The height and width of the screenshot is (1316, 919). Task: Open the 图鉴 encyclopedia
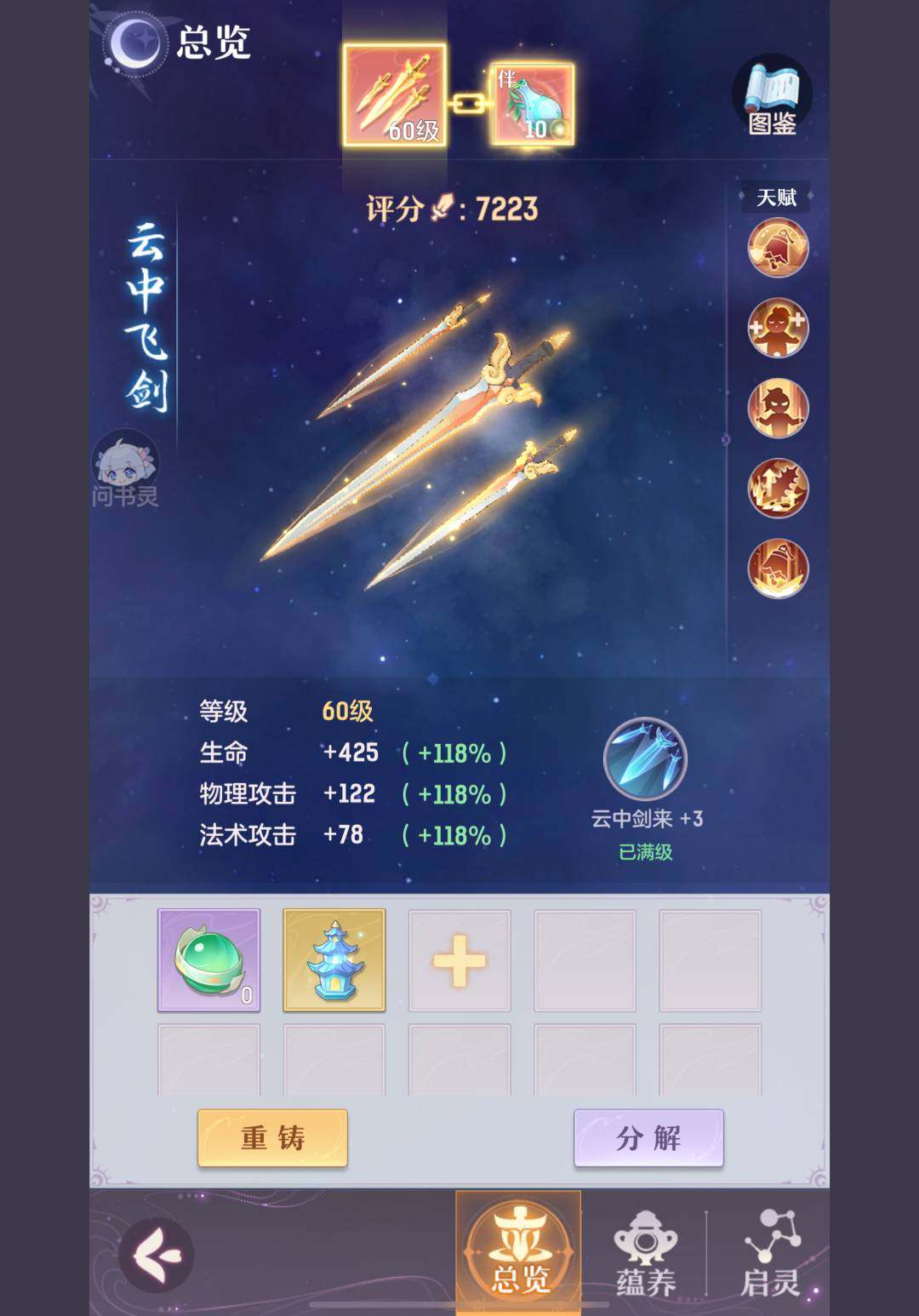pos(772,96)
